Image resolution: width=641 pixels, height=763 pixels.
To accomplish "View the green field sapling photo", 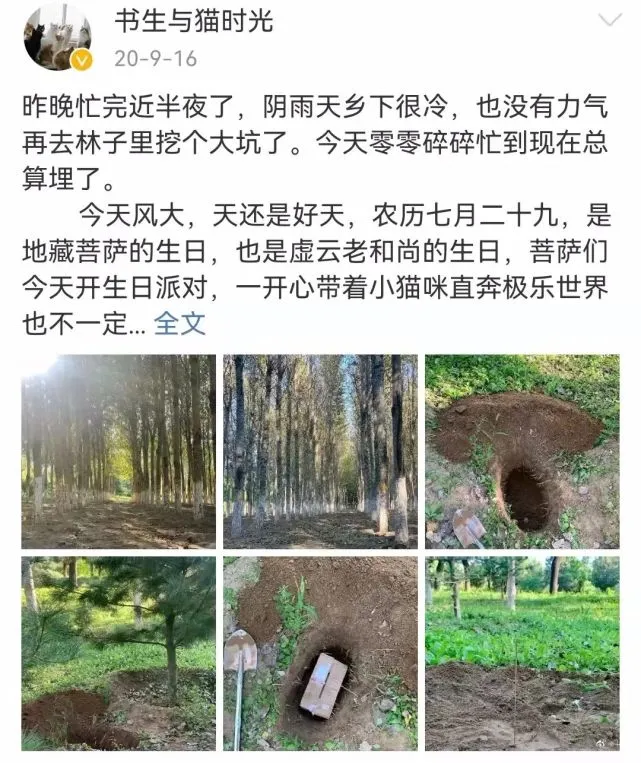I will click(x=522, y=653).
